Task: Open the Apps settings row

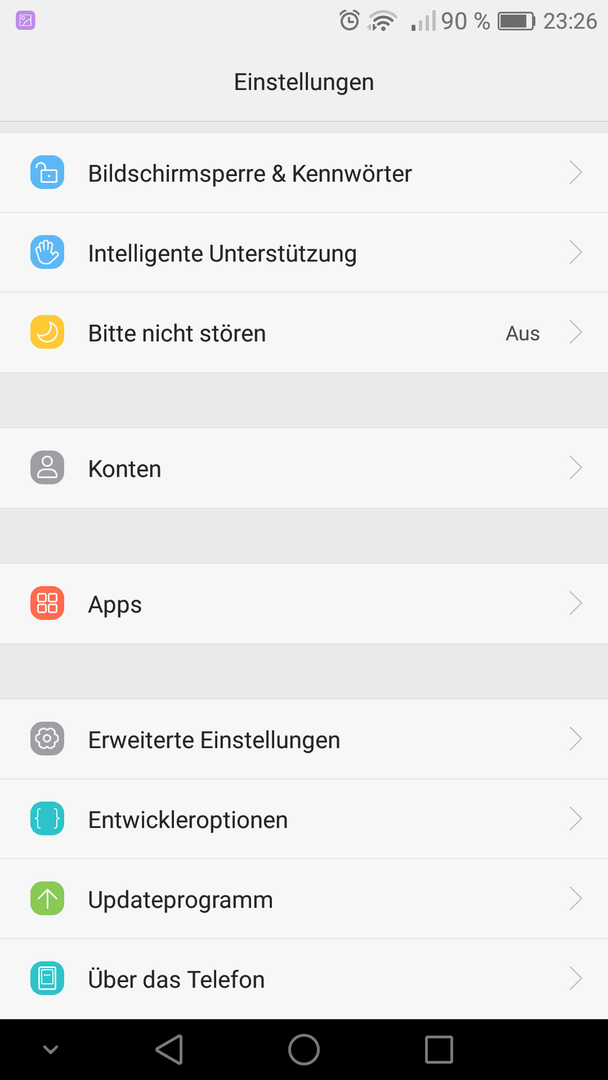Action: (304, 604)
